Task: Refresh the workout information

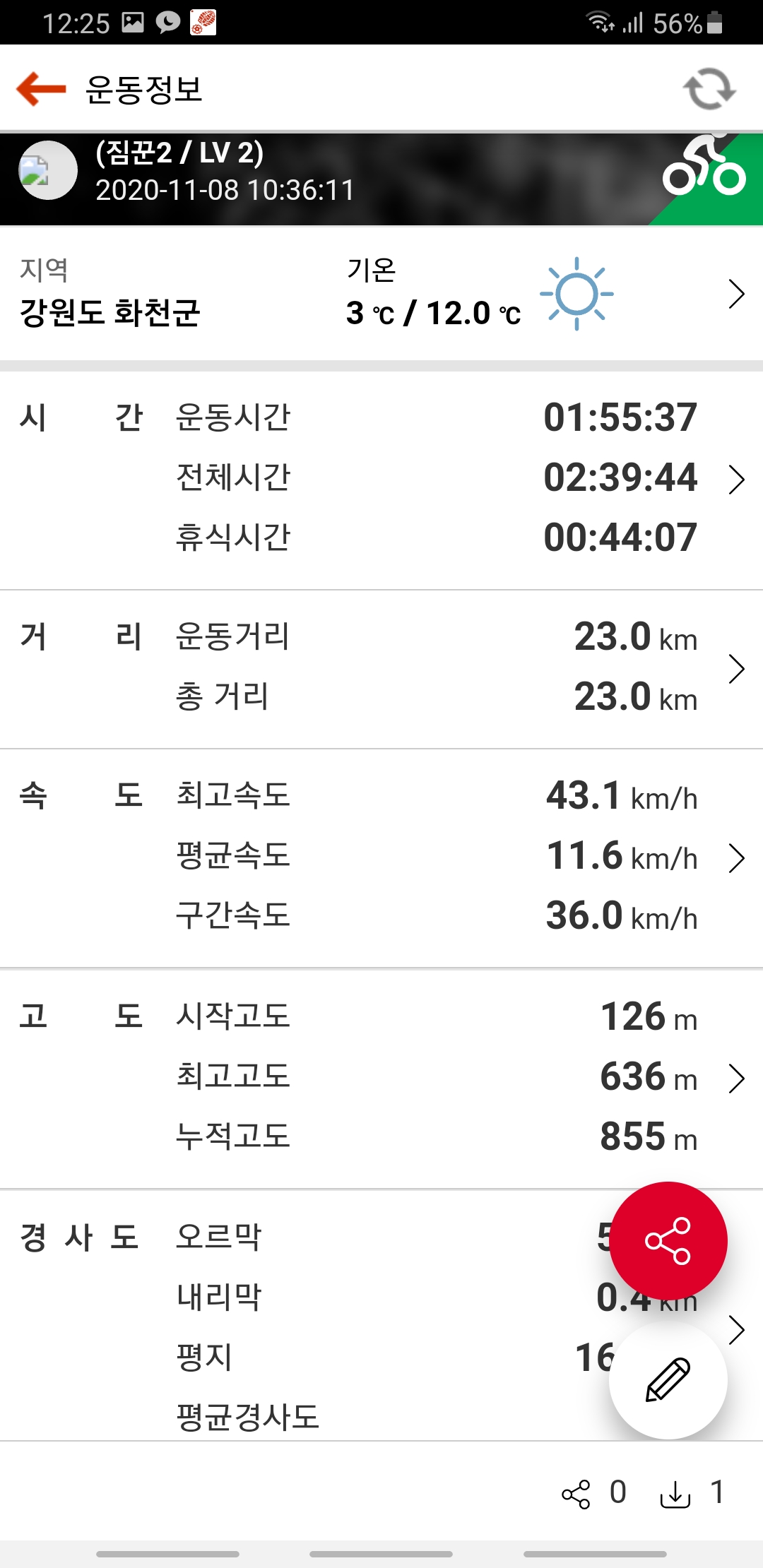Action: (x=709, y=89)
